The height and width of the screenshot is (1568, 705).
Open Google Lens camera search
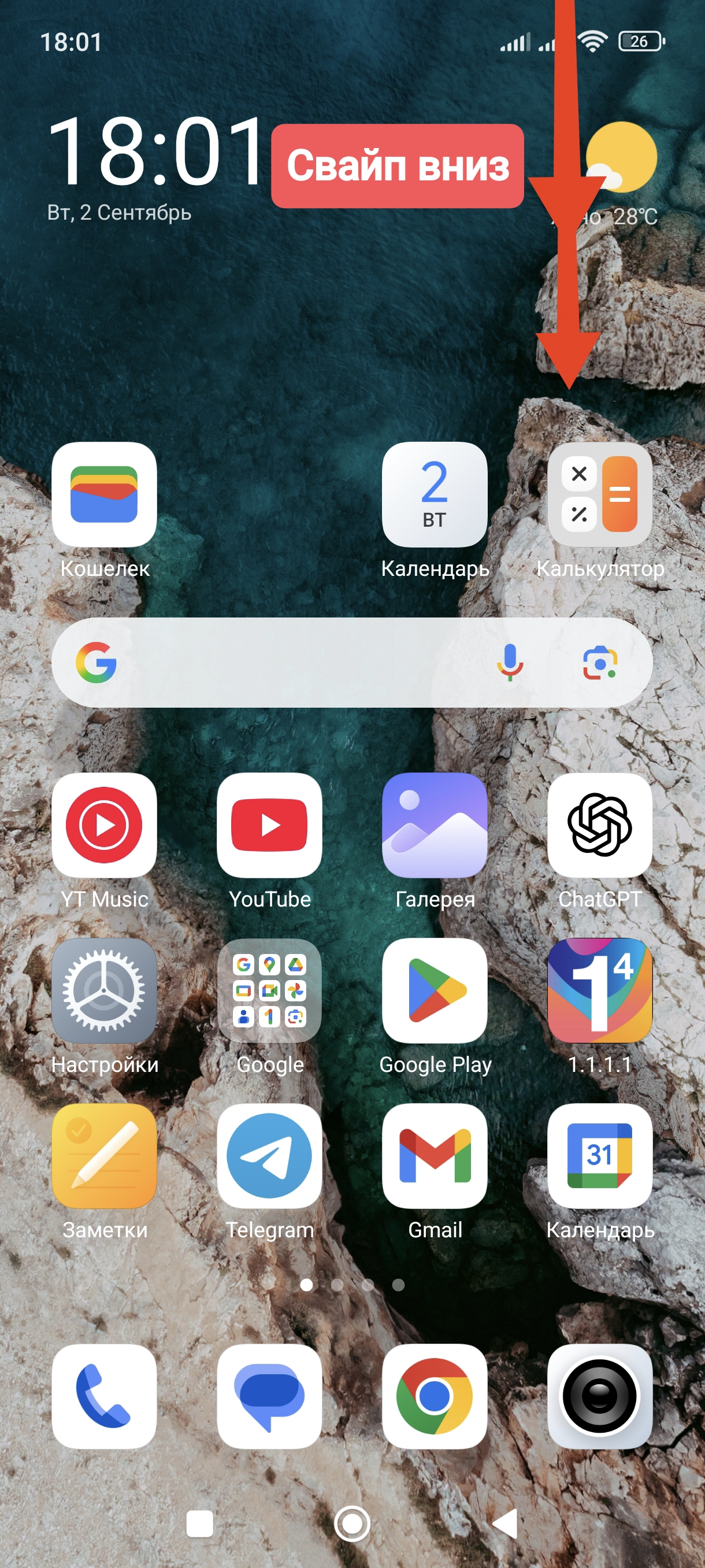point(600,662)
